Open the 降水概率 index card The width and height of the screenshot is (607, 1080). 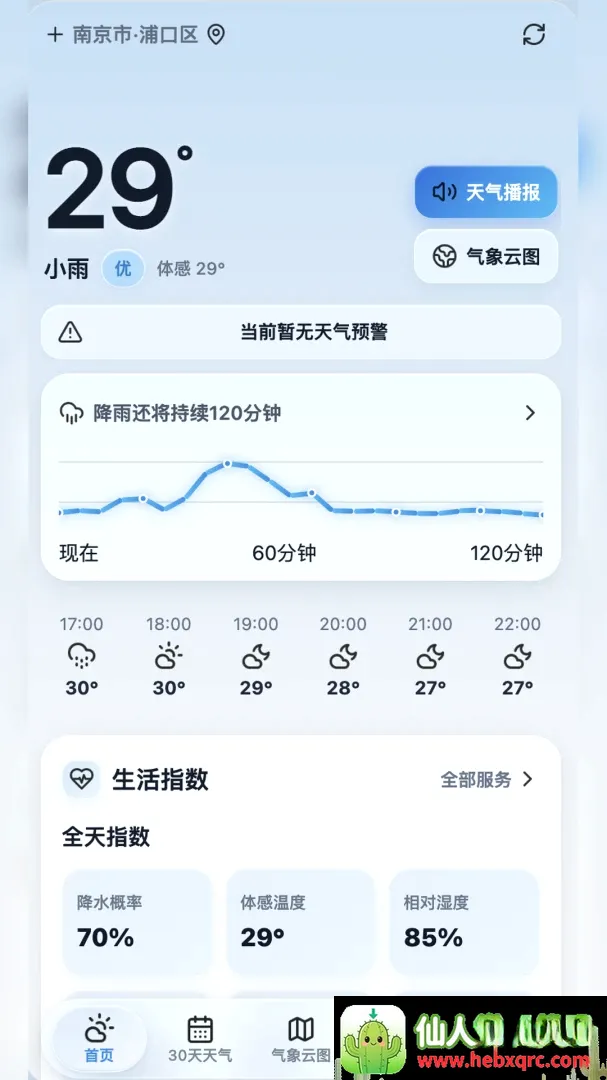(x=136, y=922)
